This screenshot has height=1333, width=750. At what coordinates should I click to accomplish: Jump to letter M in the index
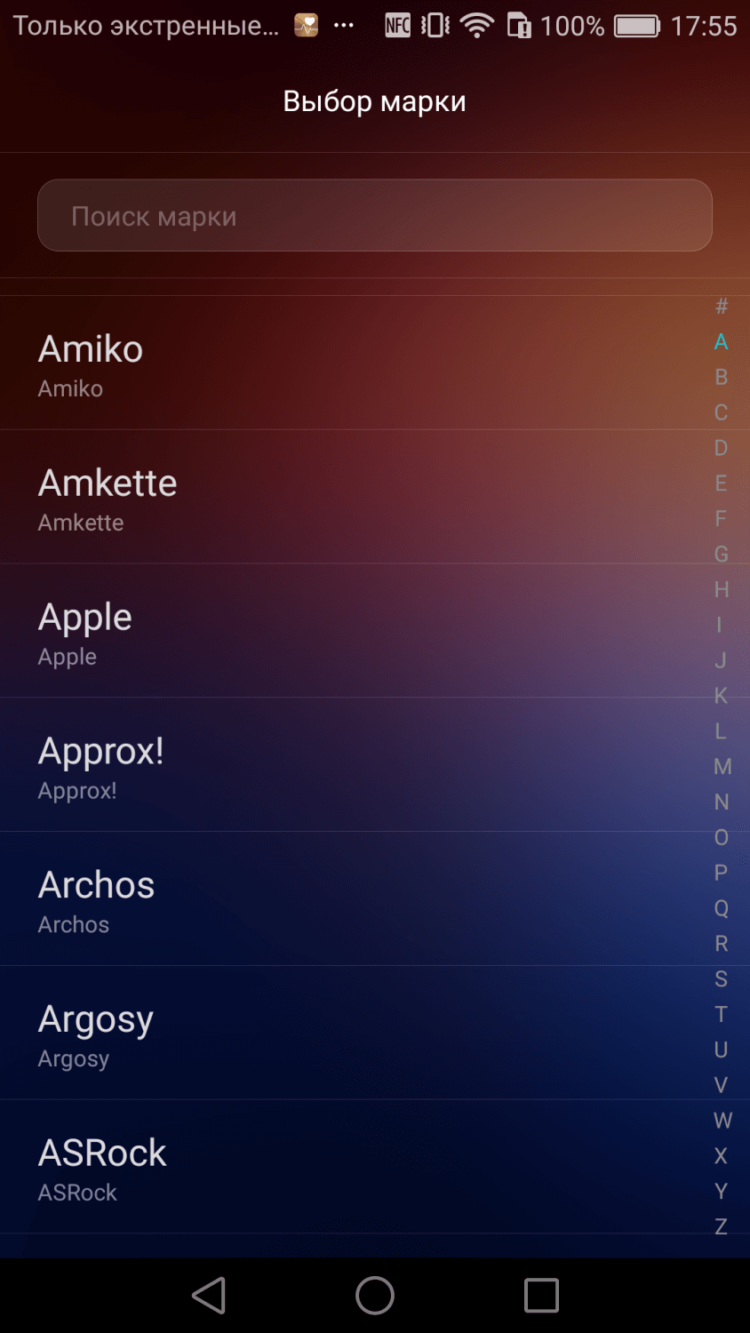(x=722, y=767)
